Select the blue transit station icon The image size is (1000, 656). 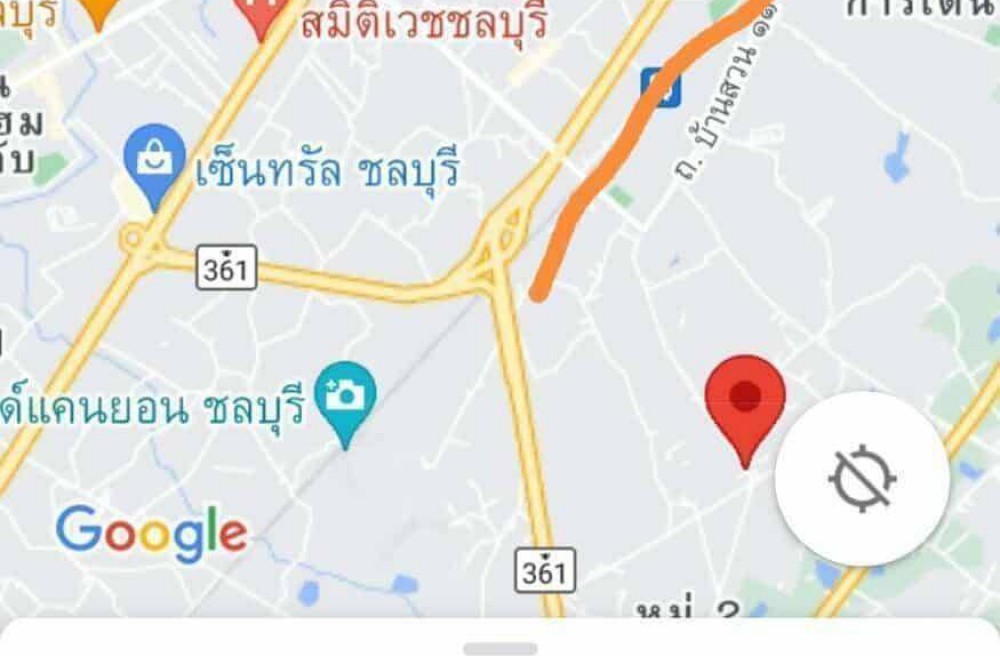coord(661,86)
